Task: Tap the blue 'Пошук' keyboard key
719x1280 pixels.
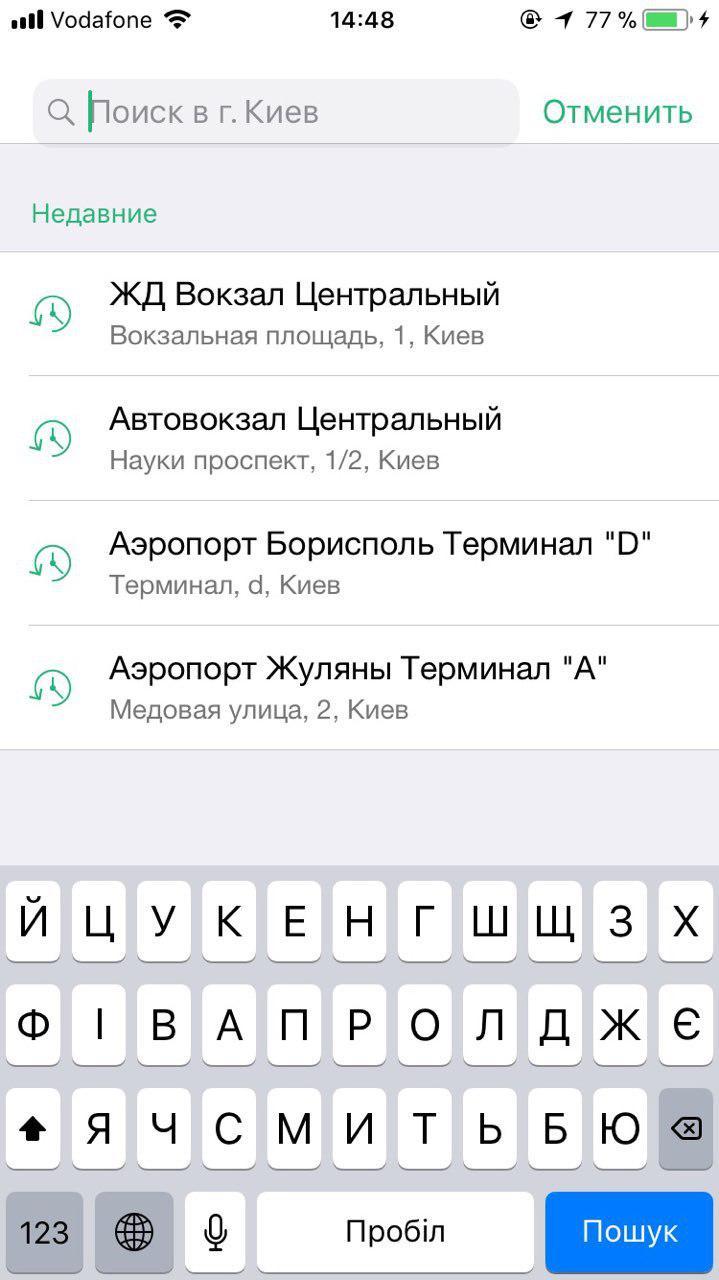Action: (629, 1231)
